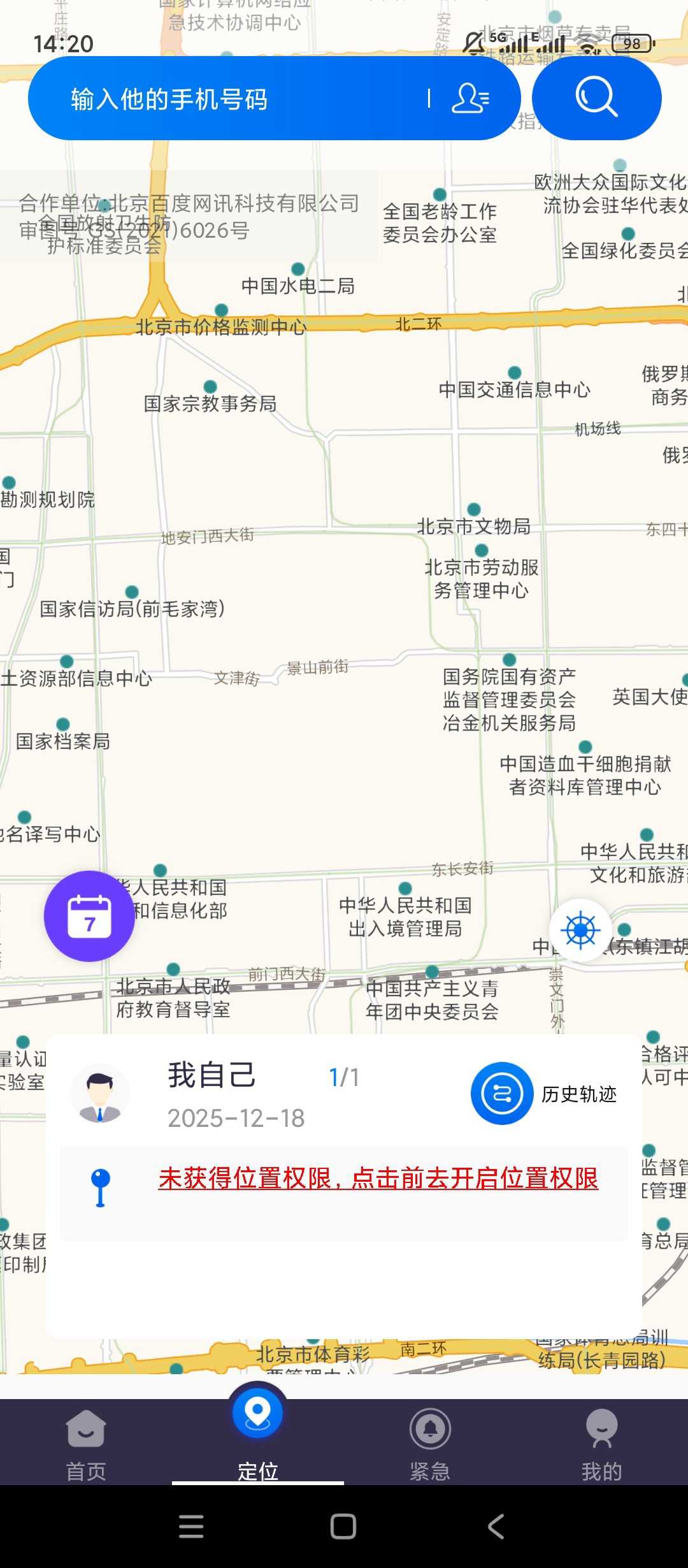Image resolution: width=688 pixels, height=1568 pixels.
Task: Click the phone number input field
Action: tap(223, 98)
